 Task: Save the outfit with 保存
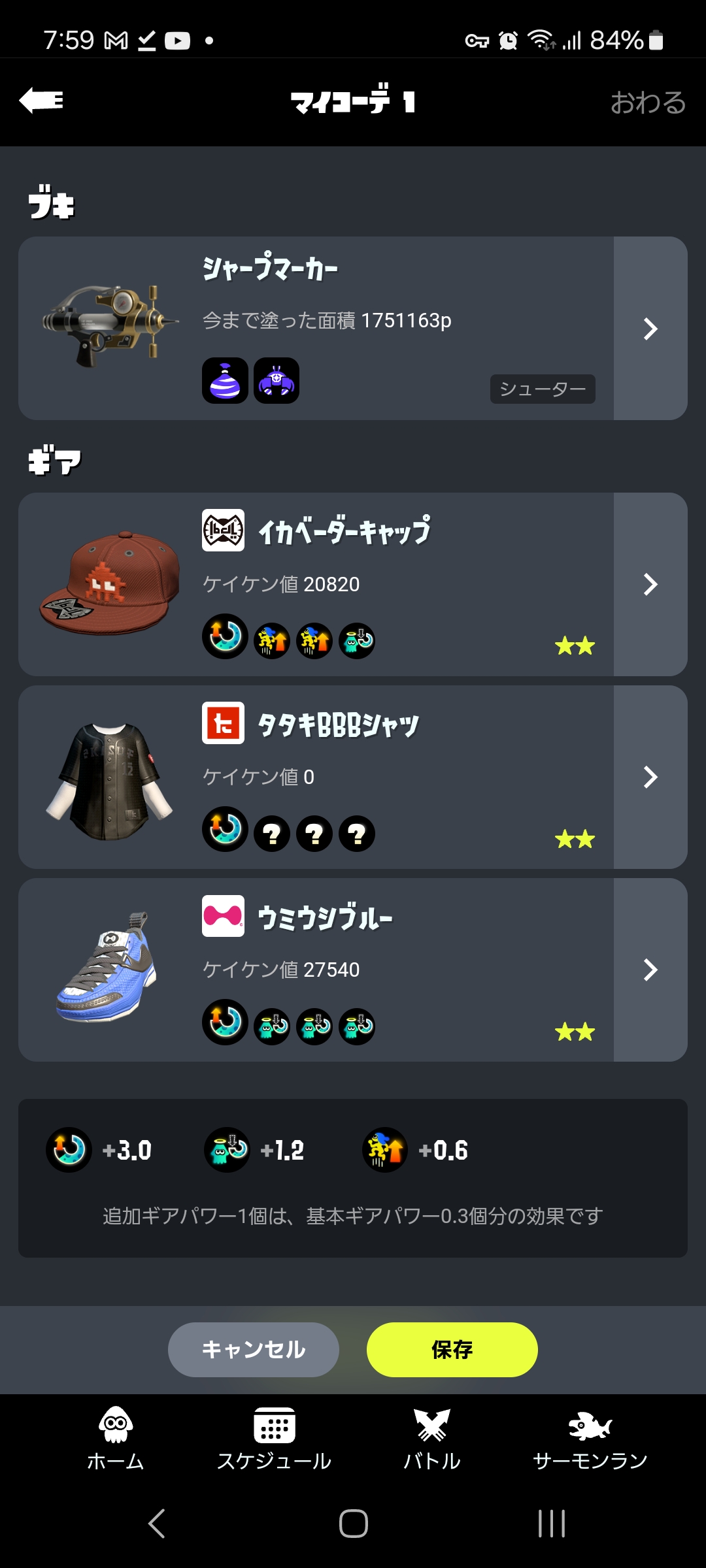(452, 1350)
